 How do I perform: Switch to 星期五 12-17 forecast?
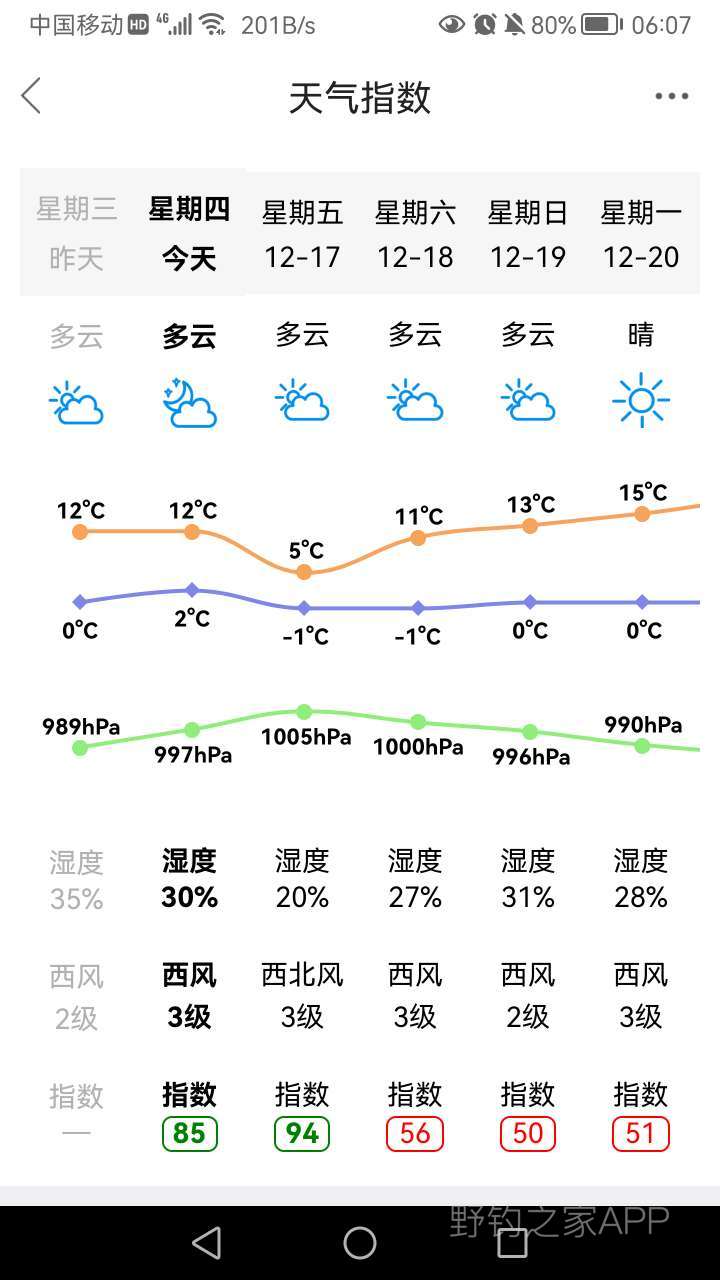302,234
